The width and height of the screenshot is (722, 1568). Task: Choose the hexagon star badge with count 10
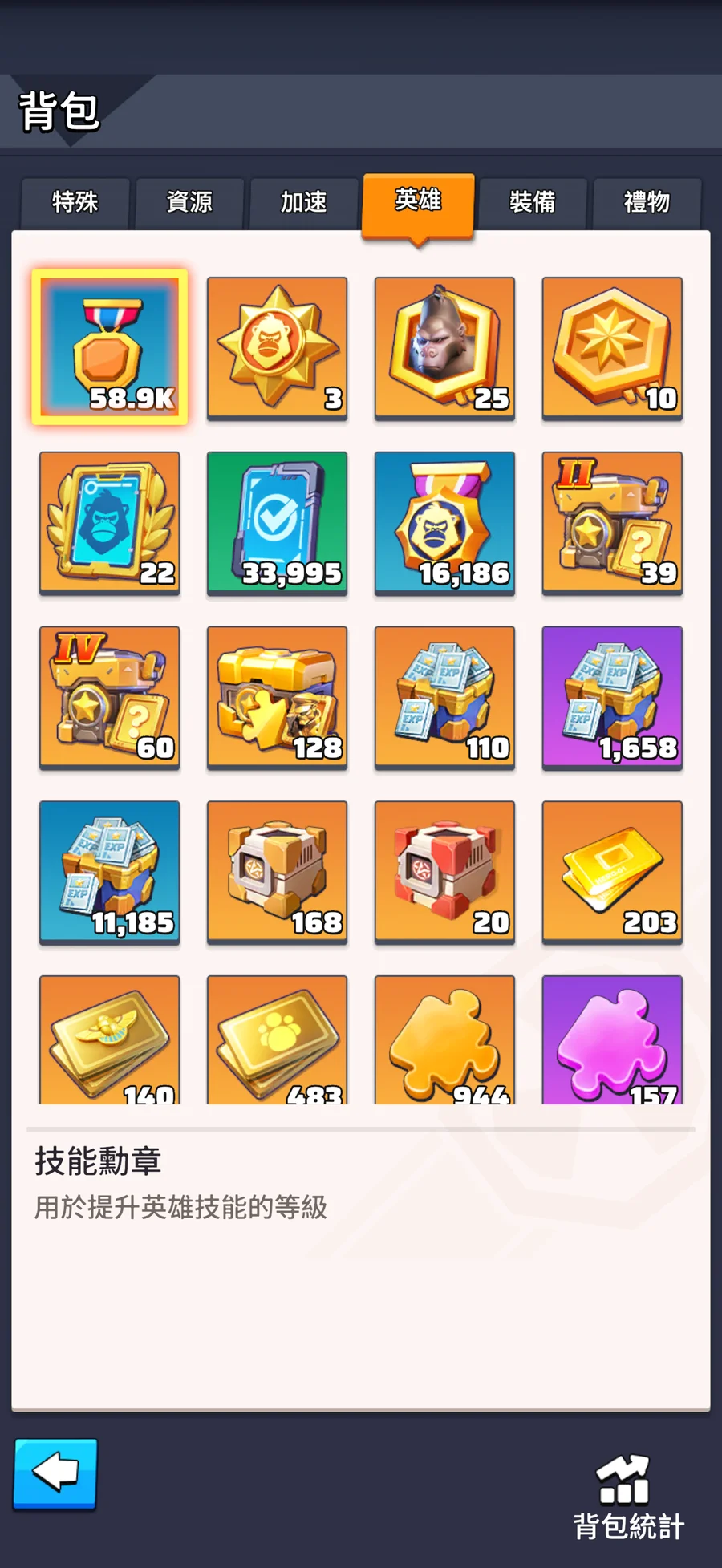tap(612, 347)
